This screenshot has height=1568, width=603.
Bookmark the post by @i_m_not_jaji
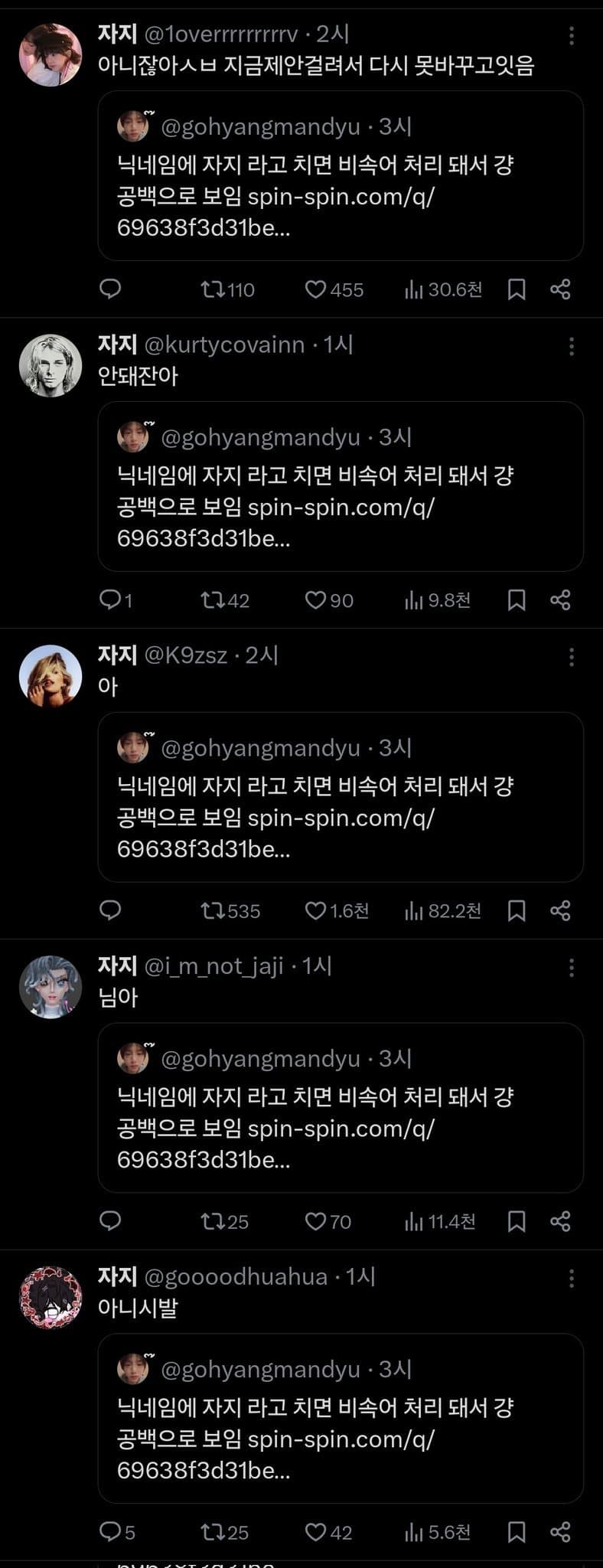pyautogui.click(x=517, y=1221)
